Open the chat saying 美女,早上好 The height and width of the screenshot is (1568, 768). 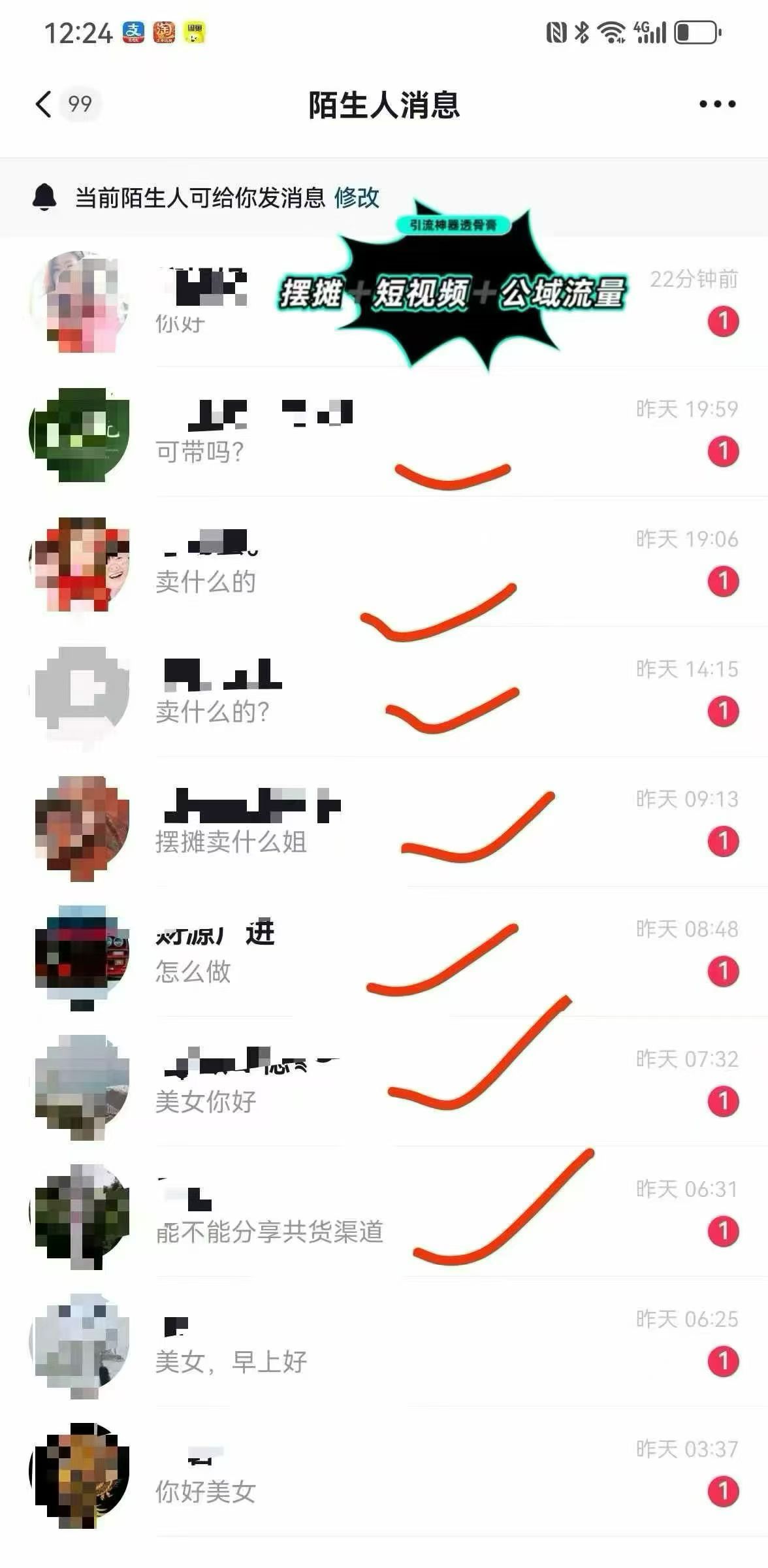(392, 1342)
